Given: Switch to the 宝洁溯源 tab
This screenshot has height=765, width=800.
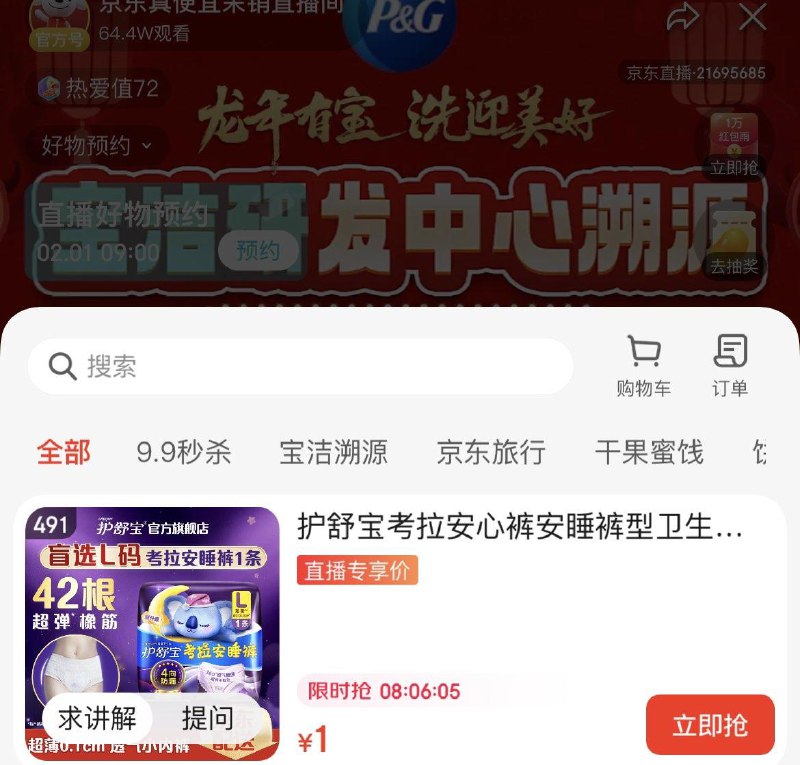Looking at the screenshot, I should (333, 452).
